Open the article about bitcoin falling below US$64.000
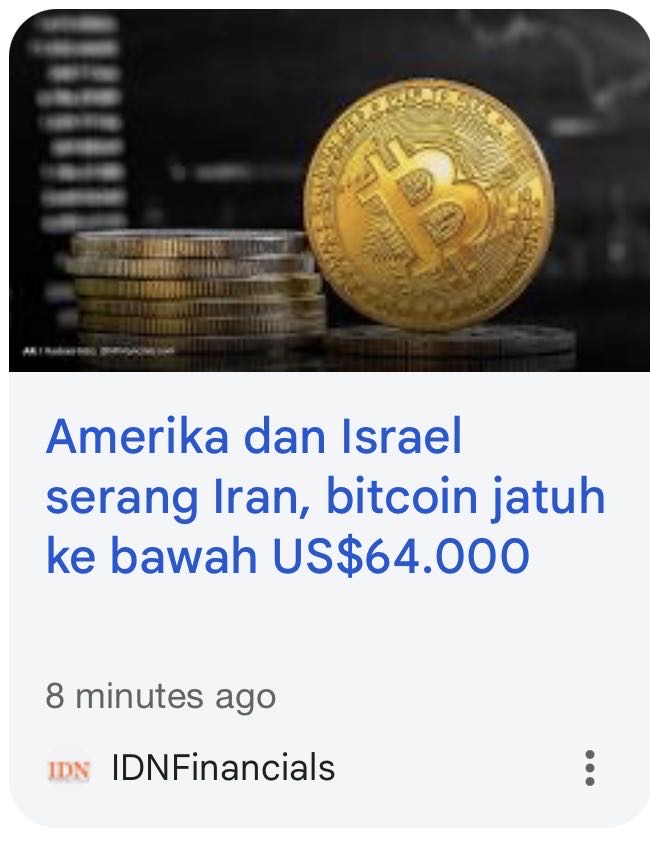This screenshot has width=650, height=841. point(325,497)
